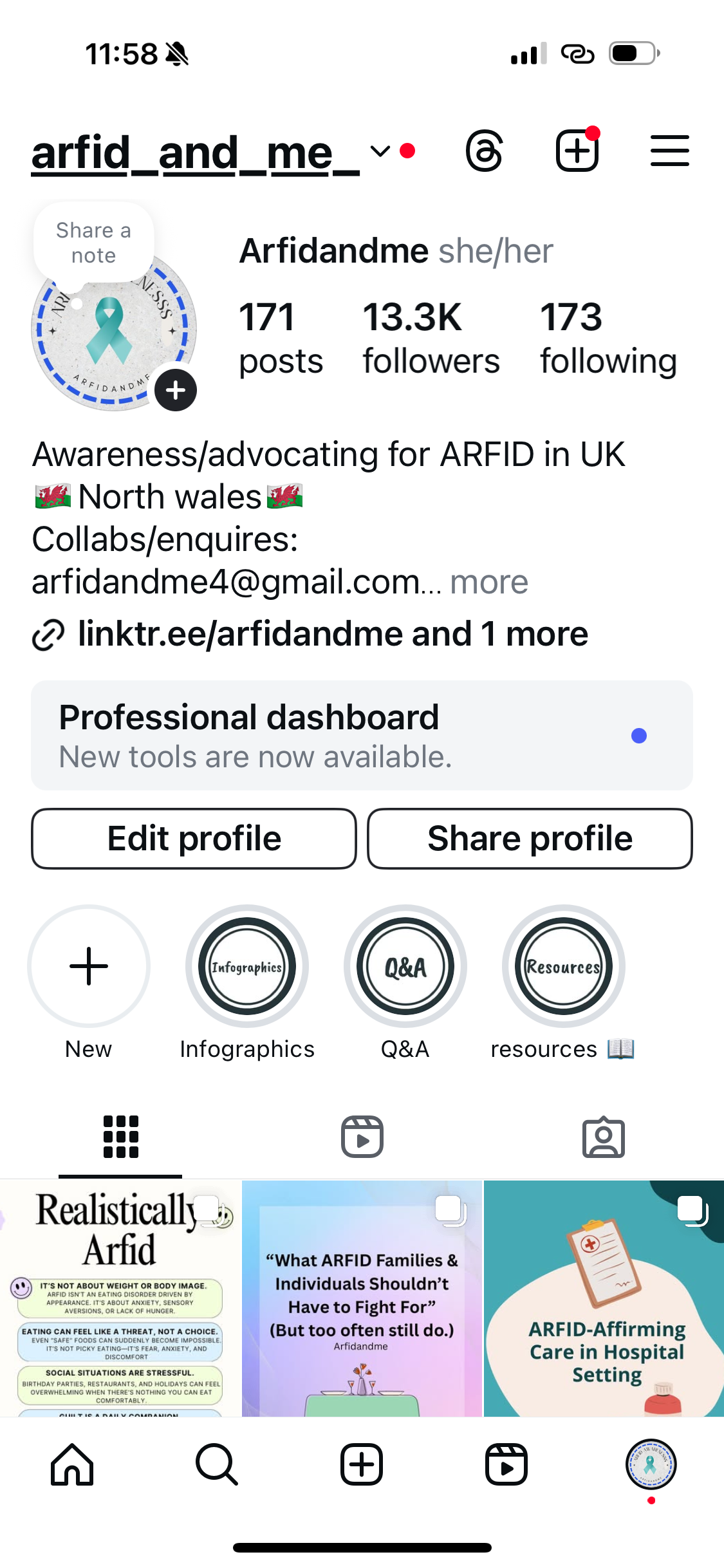Screen dimensions: 724x1568
Task: Open the Infographics highlight
Action: click(x=247, y=967)
